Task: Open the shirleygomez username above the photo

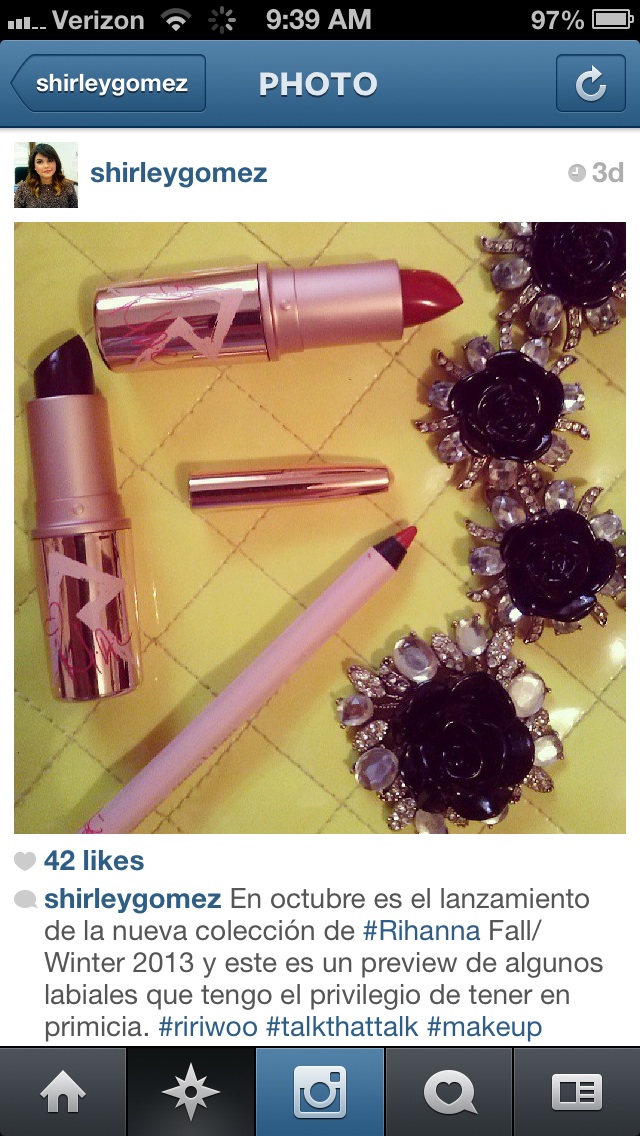Action: [178, 173]
